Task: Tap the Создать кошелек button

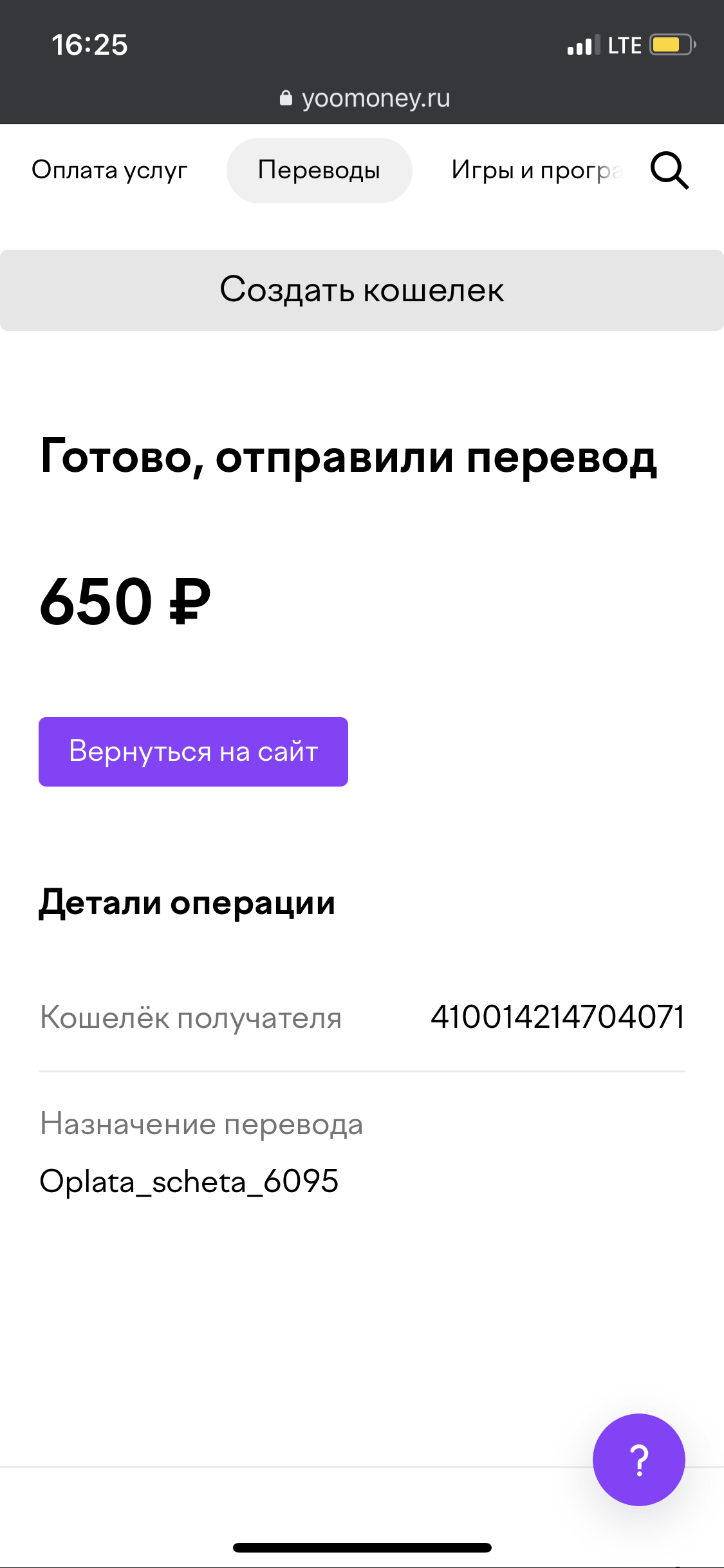Action: (x=362, y=290)
